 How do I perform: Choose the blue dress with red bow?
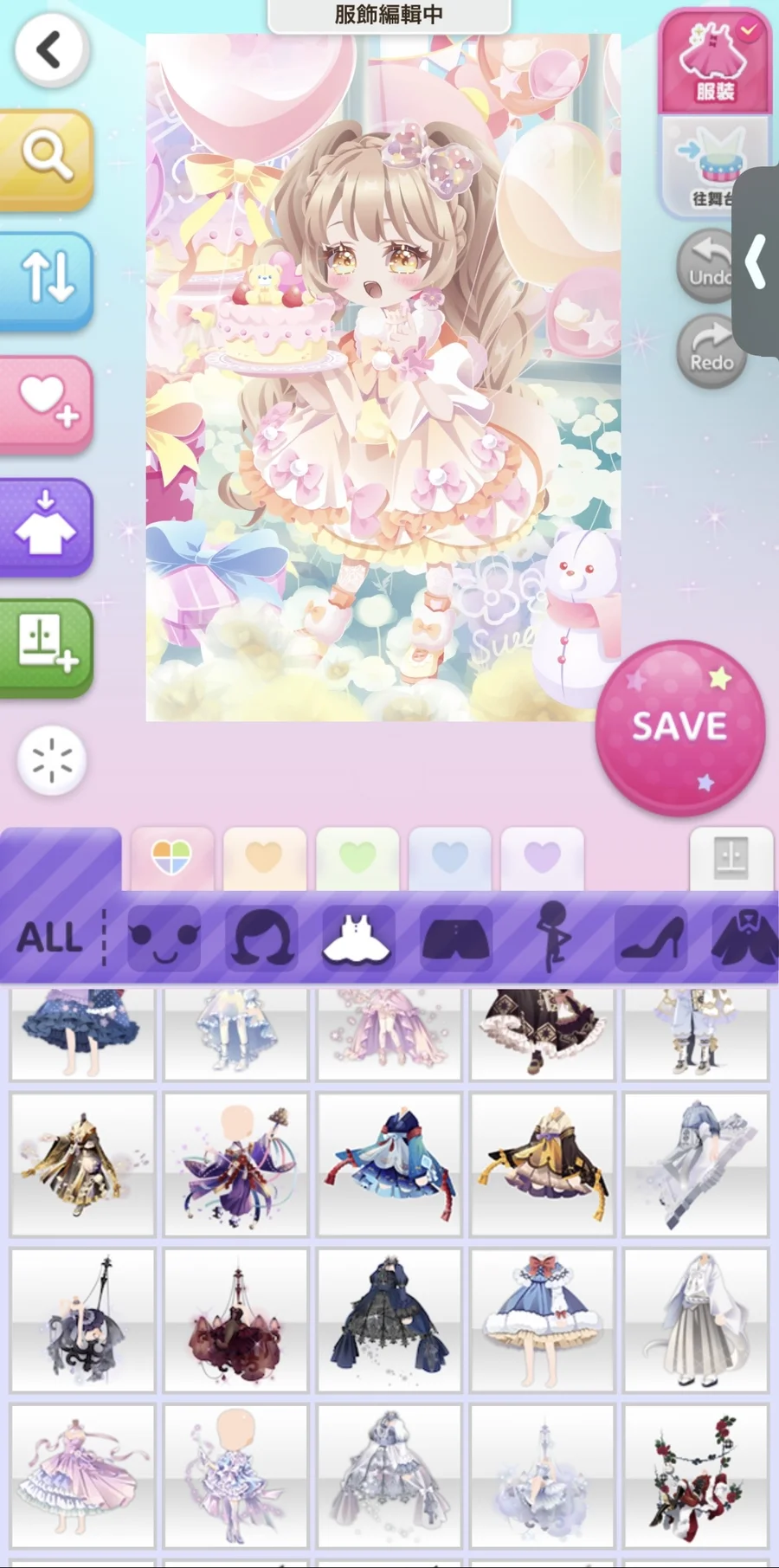point(542,1320)
